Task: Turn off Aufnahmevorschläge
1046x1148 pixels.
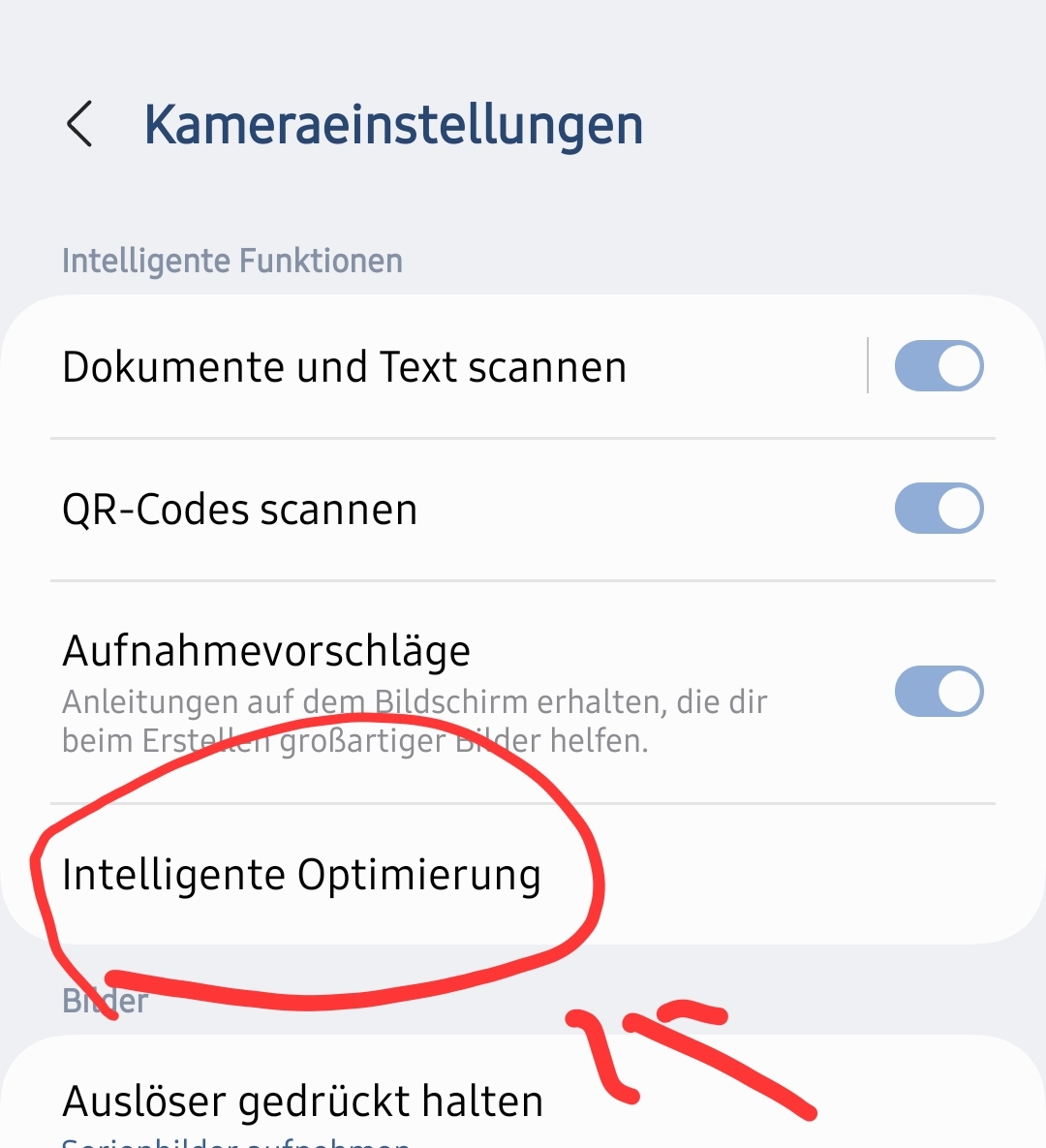Action: pos(938,692)
